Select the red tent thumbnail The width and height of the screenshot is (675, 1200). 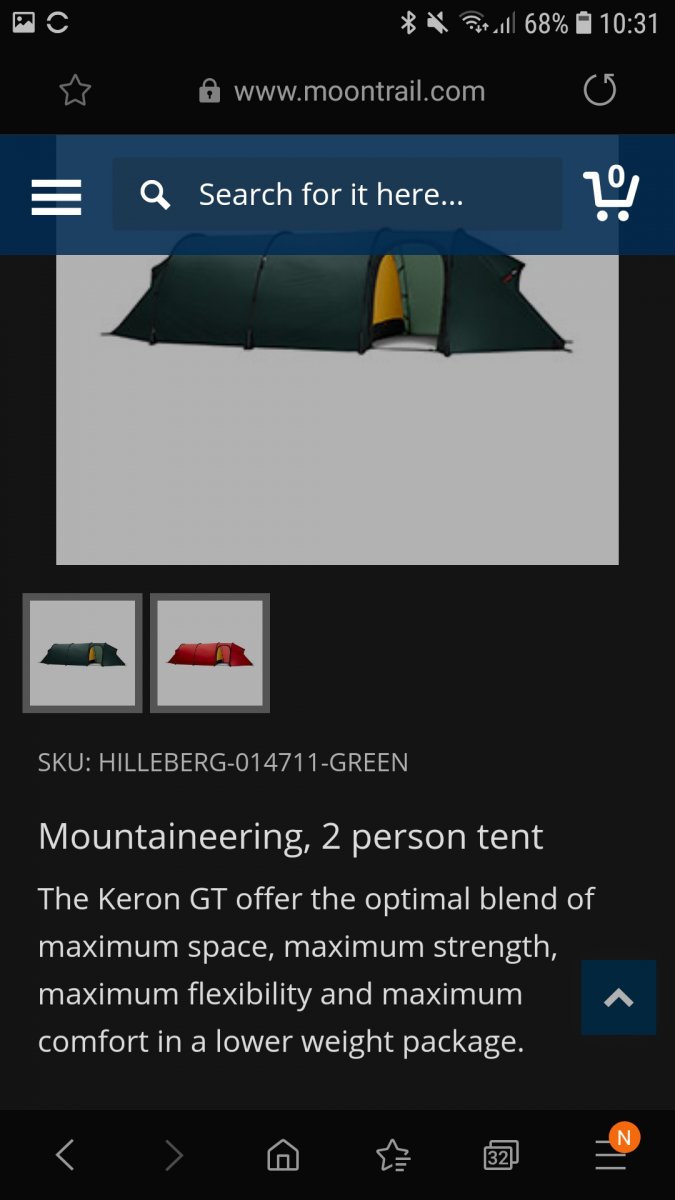(x=210, y=654)
